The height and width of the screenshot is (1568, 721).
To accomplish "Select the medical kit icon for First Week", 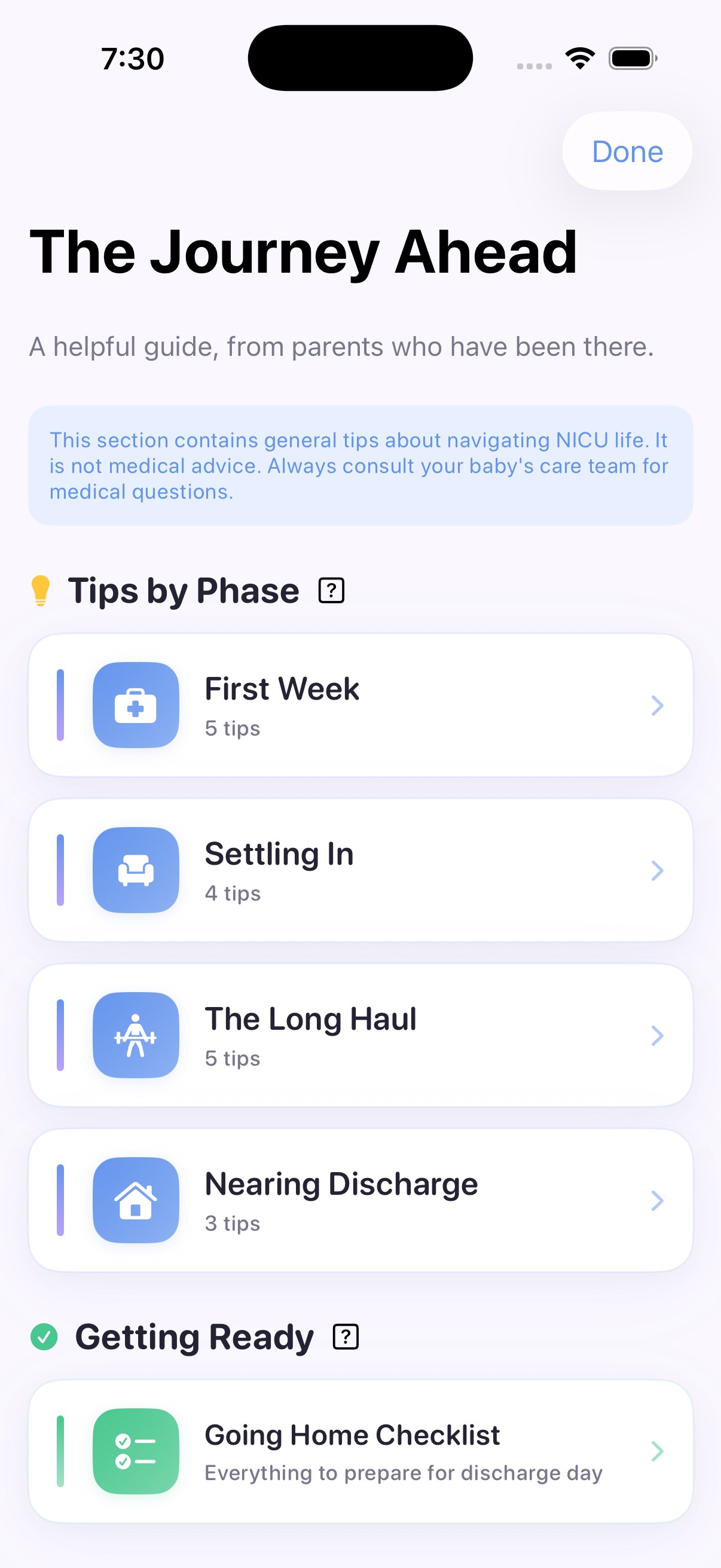I will click(135, 704).
